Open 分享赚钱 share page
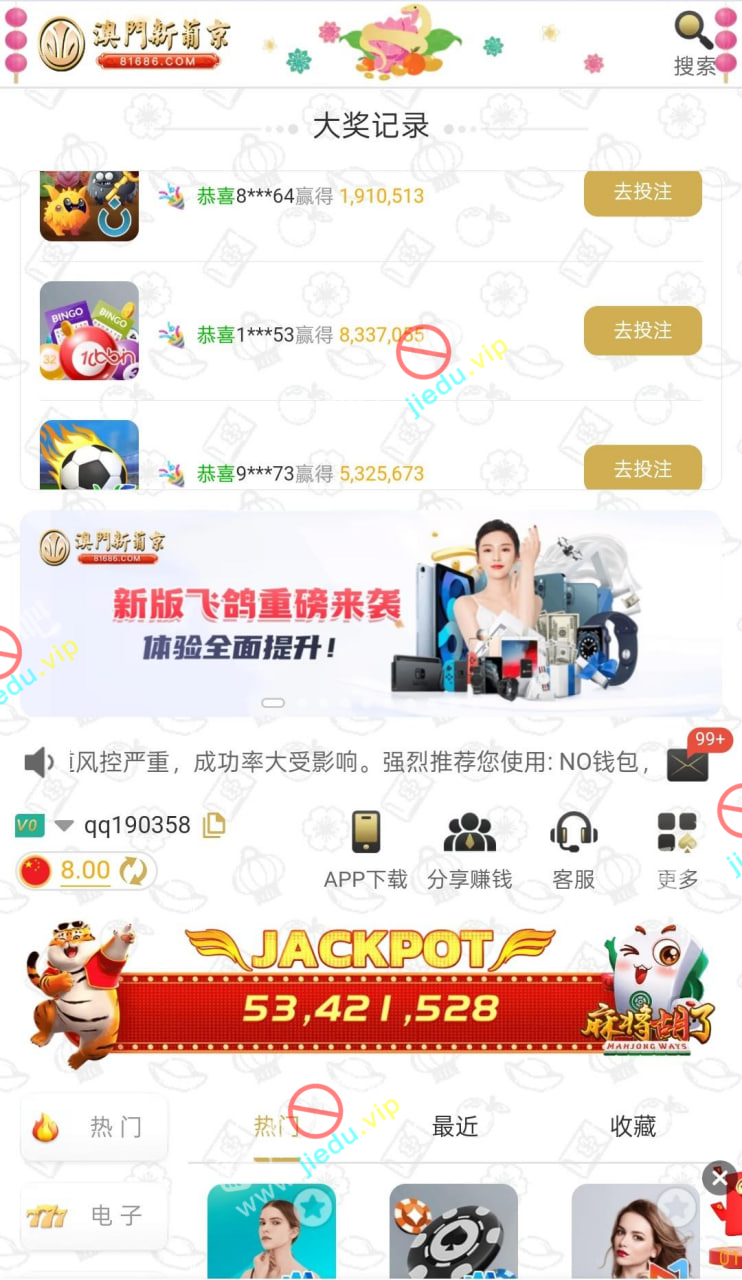The width and height of the screenshot is (742, 1280). [469, 850]
